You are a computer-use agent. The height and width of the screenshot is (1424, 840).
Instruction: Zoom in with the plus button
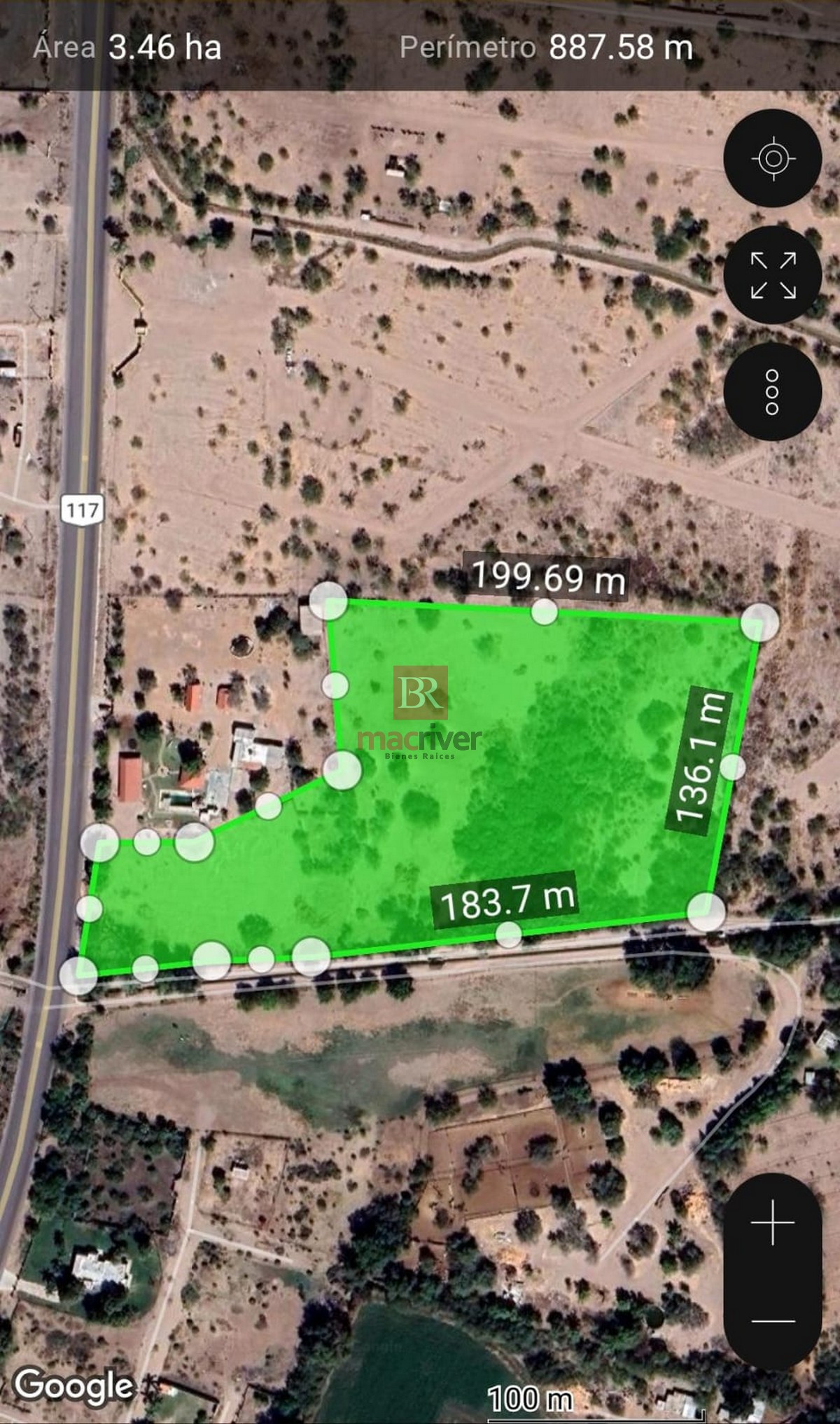pos(772,1222)
